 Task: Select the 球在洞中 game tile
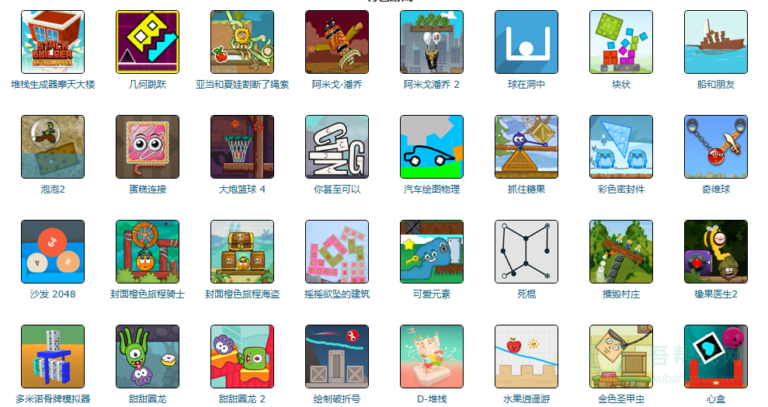pyautogui.click(x=526, y=42)
